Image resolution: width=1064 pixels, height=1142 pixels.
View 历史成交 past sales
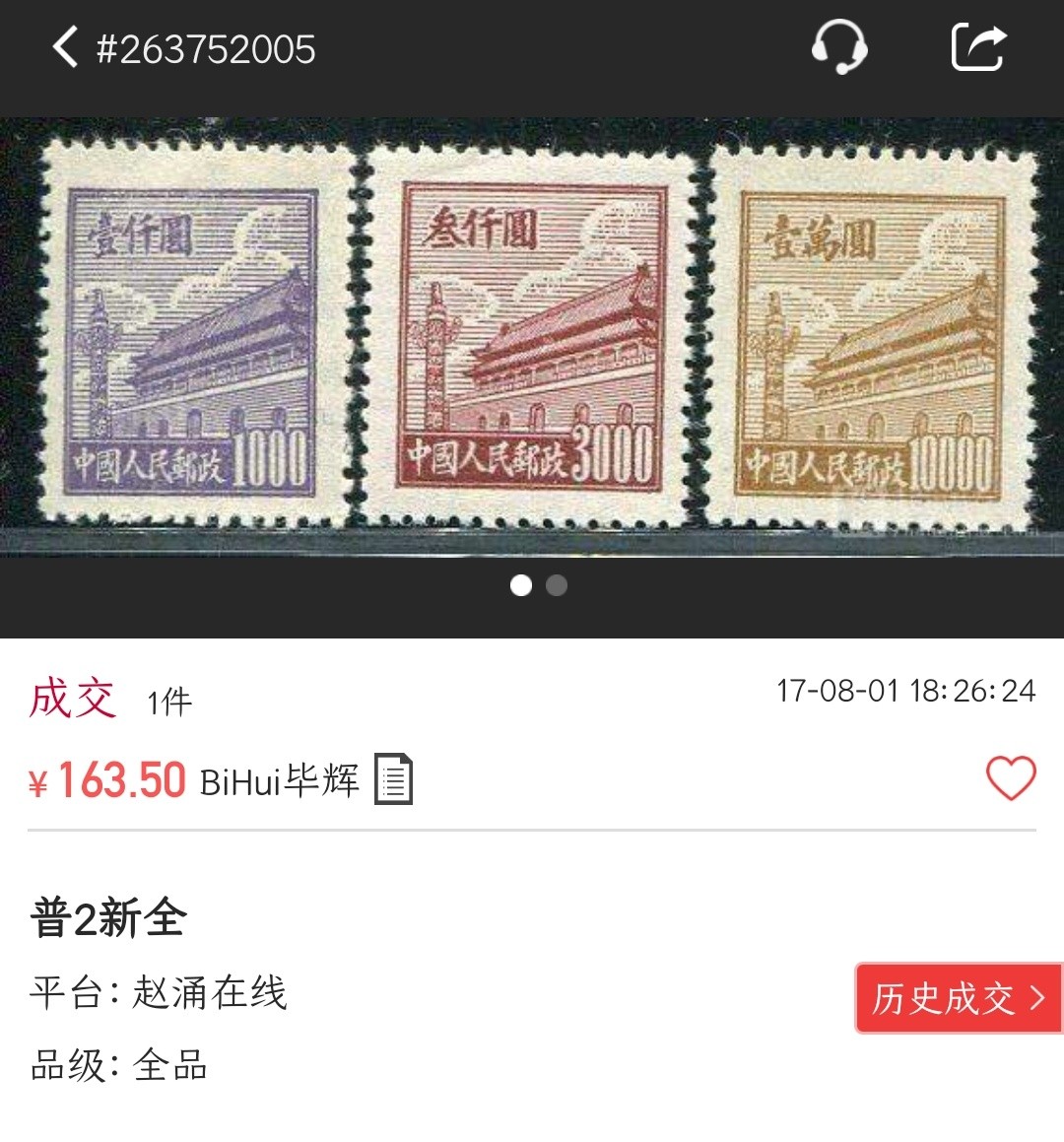[958, 998]
